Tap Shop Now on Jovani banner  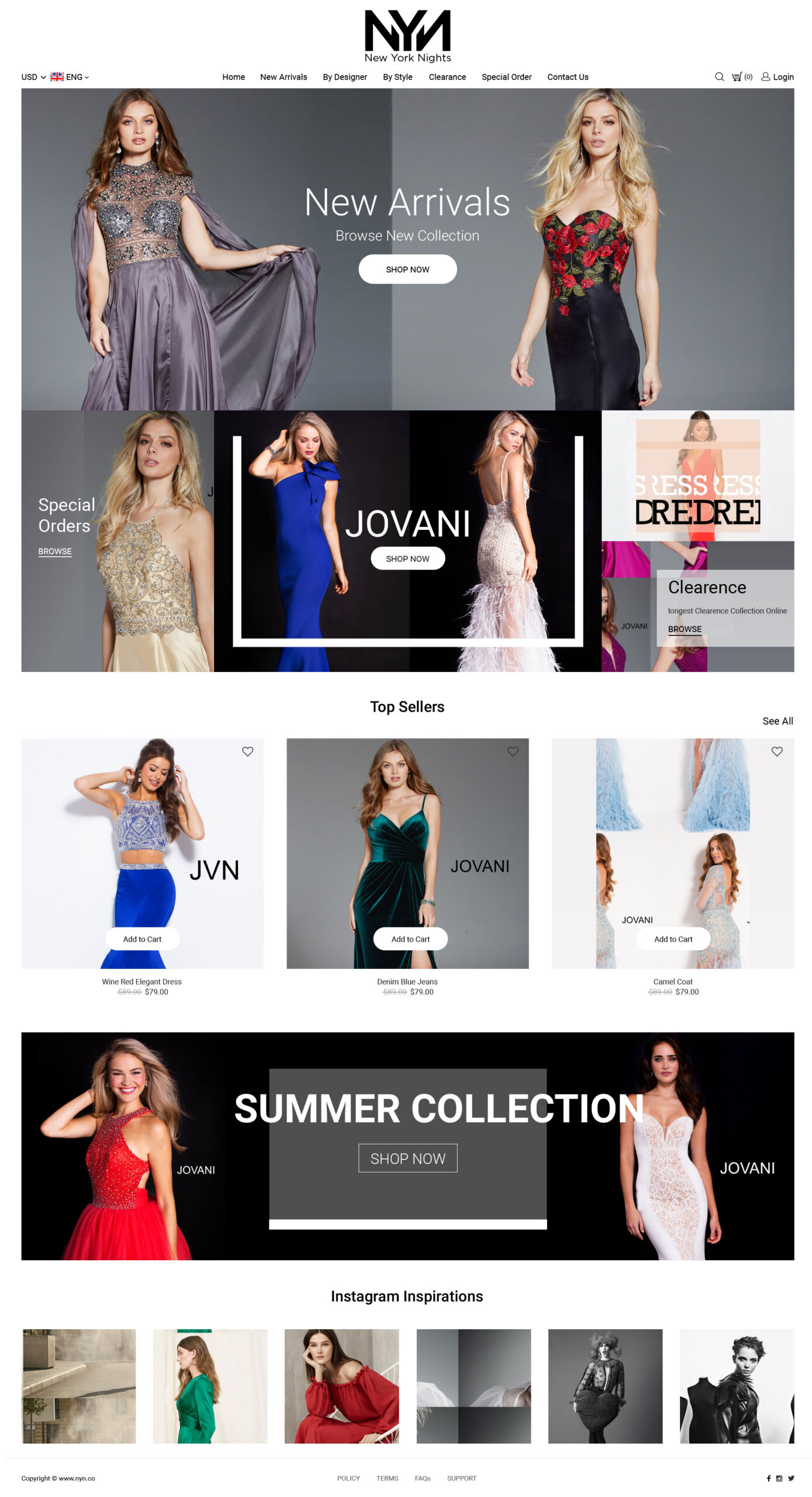click(x=407, y=558)
